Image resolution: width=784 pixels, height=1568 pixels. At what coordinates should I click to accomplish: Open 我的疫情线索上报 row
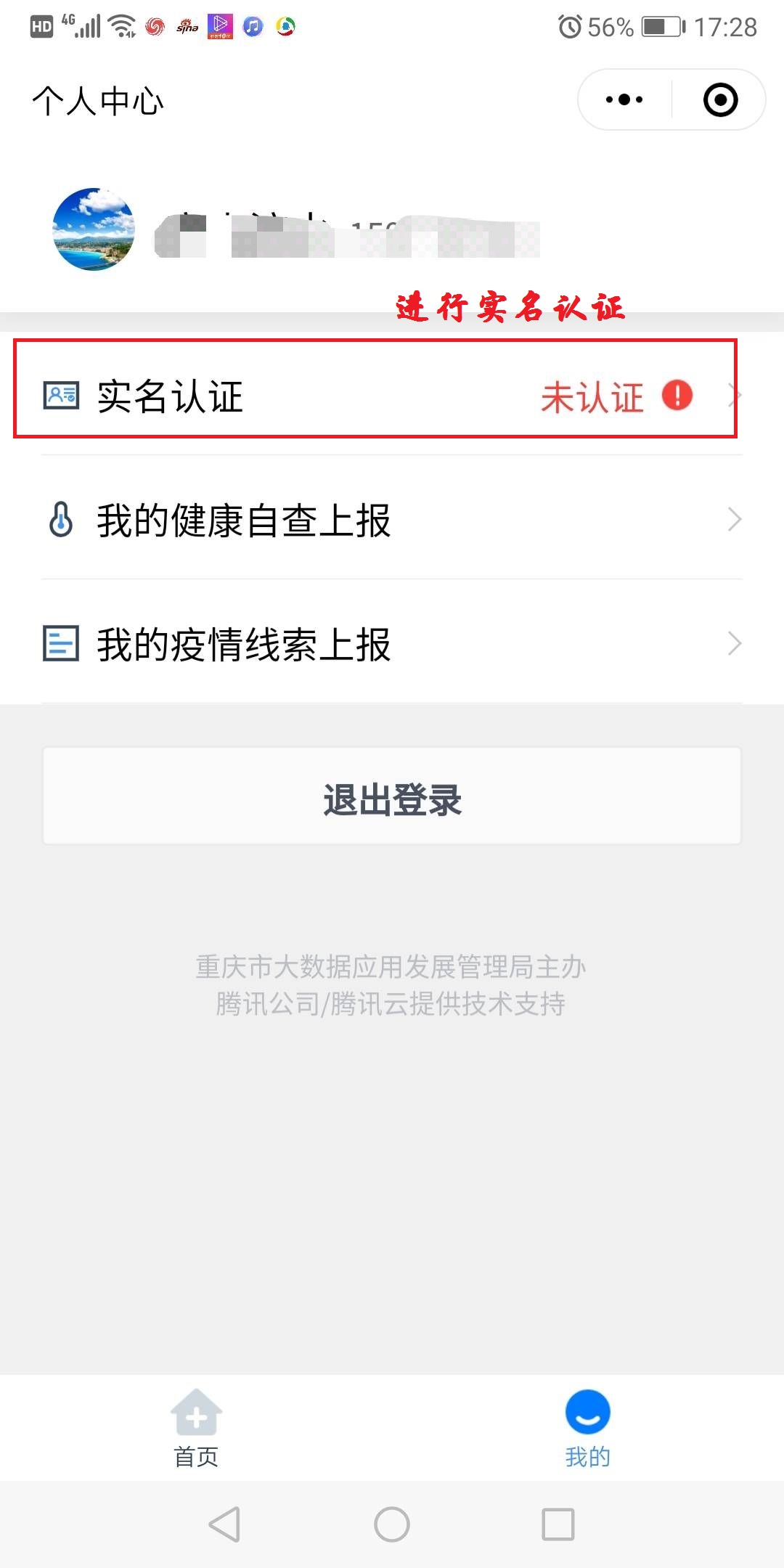pos(392,643)
